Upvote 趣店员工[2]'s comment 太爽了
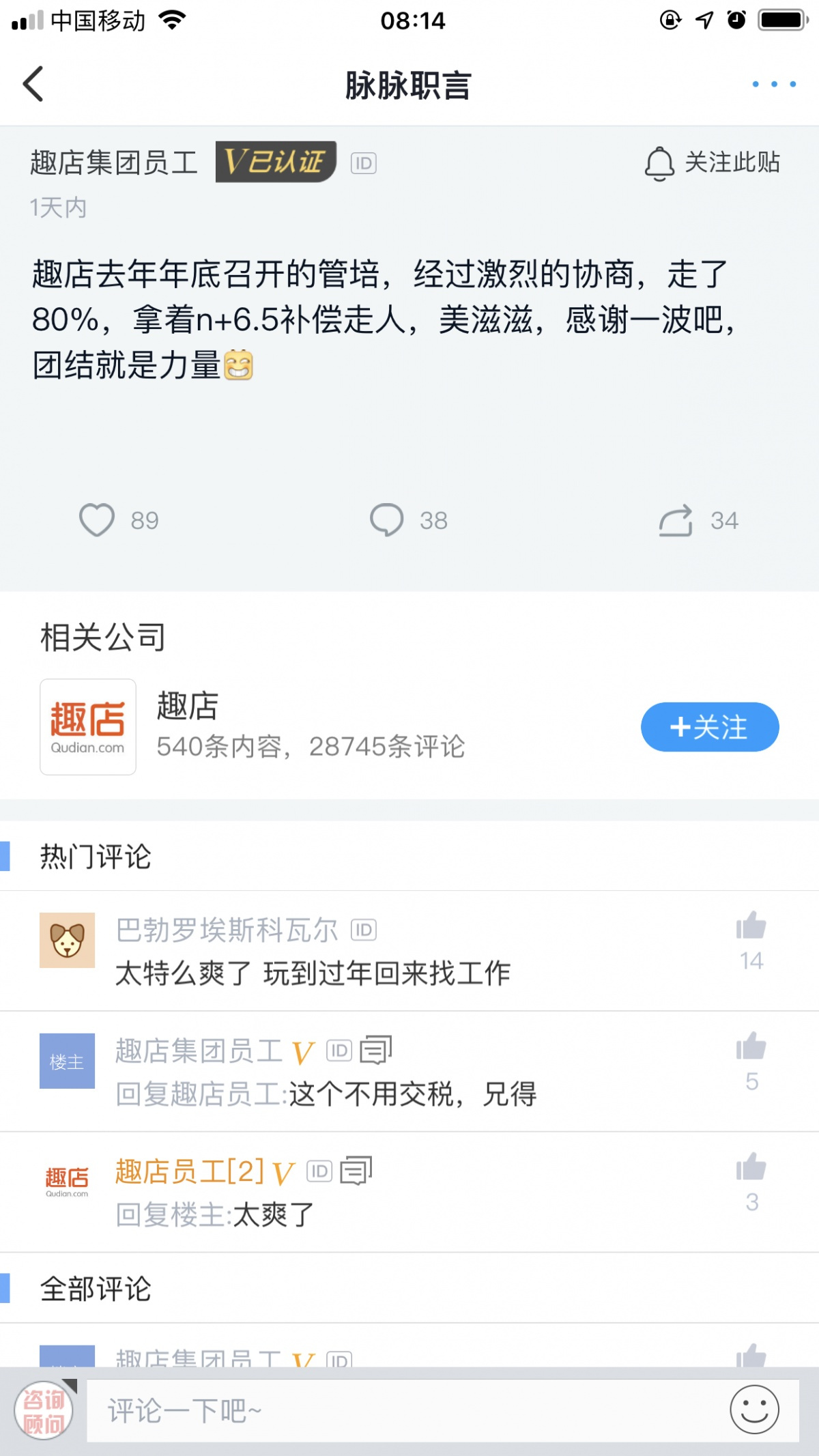Viewport: 819px width, 1456px height. (751, 1167)
